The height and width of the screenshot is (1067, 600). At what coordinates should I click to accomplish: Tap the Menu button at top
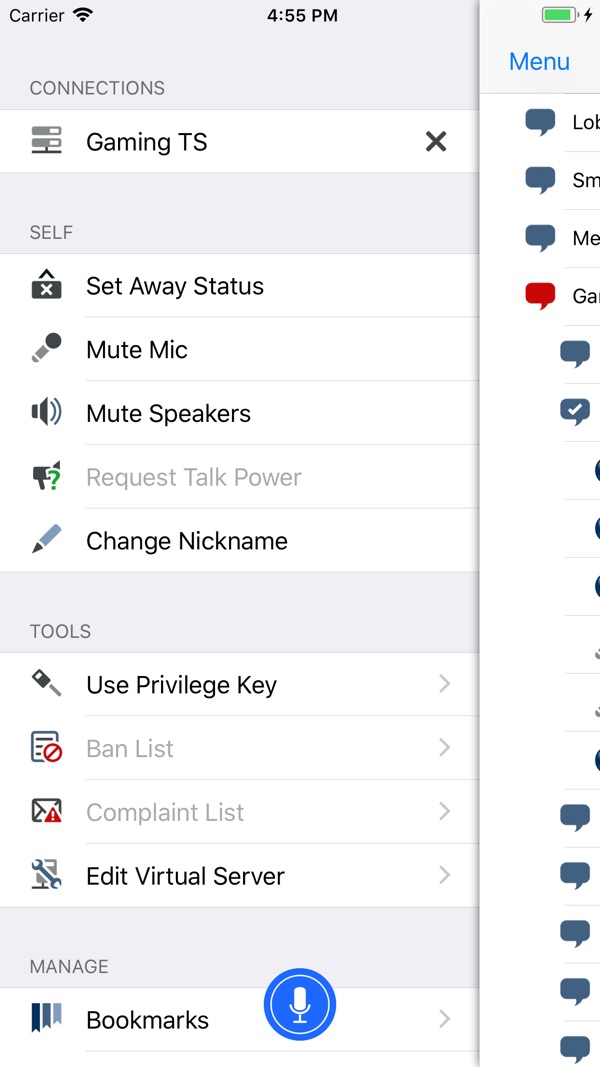(539, 61)
